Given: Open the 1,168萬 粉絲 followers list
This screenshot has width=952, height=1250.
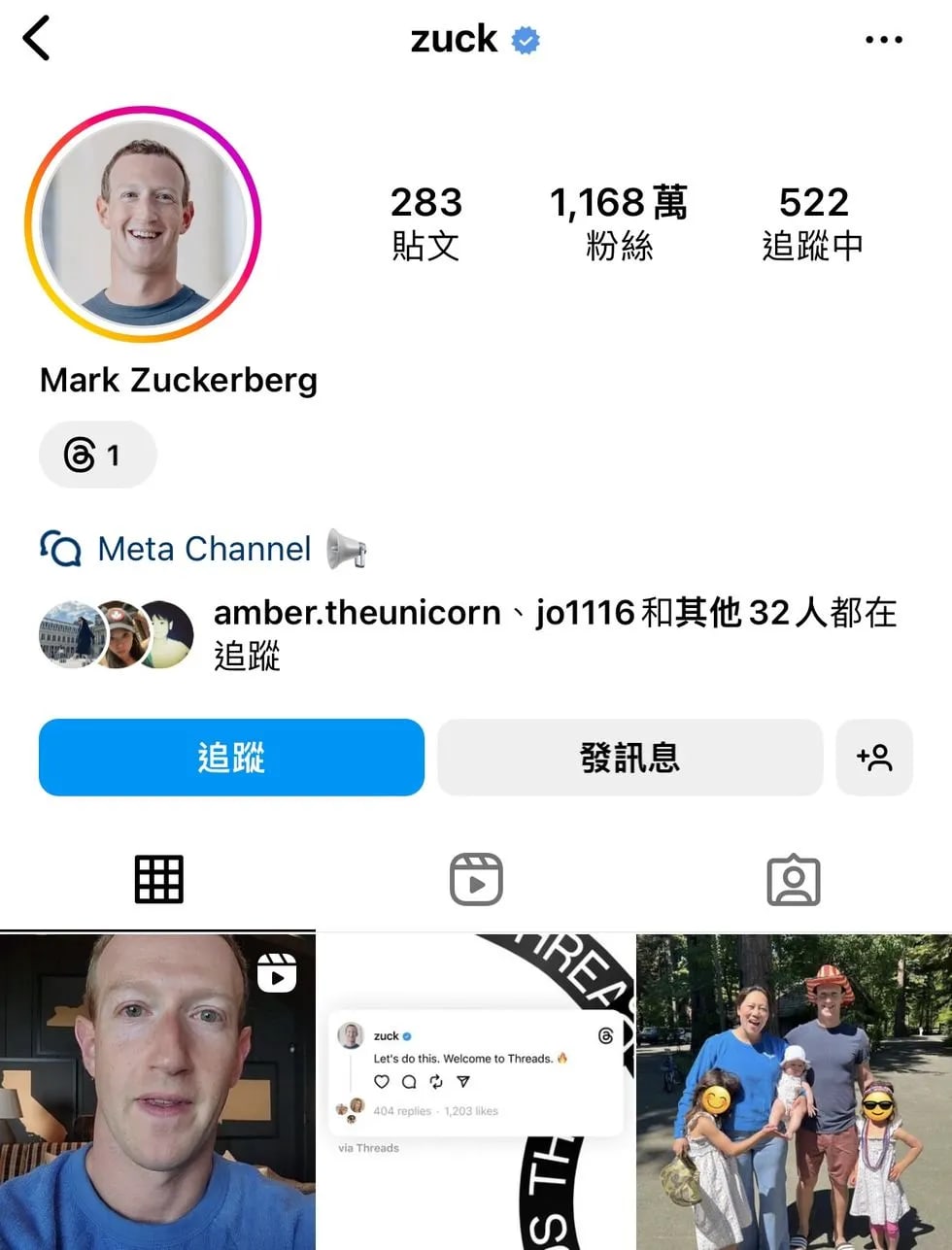Looking at the screenshot, I should pos(619,223).
